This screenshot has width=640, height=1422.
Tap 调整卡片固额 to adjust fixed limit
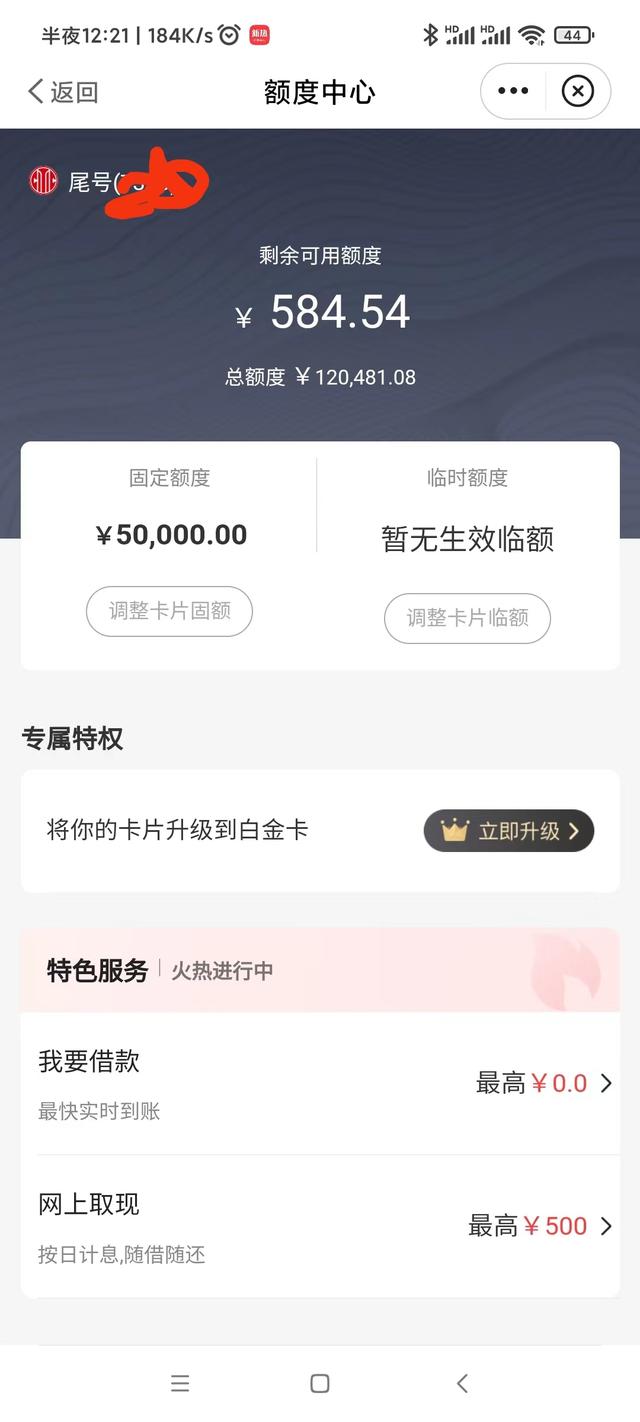(169, 611)
